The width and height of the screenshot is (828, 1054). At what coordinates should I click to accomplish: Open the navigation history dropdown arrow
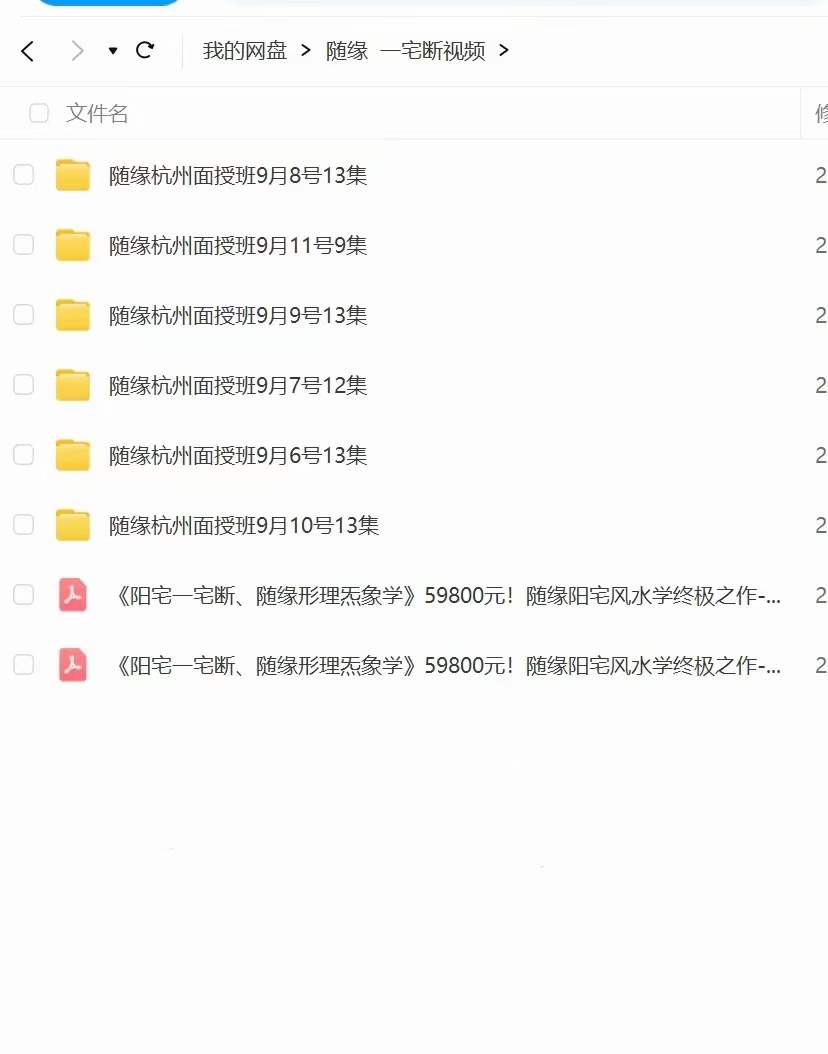[113, 51]
